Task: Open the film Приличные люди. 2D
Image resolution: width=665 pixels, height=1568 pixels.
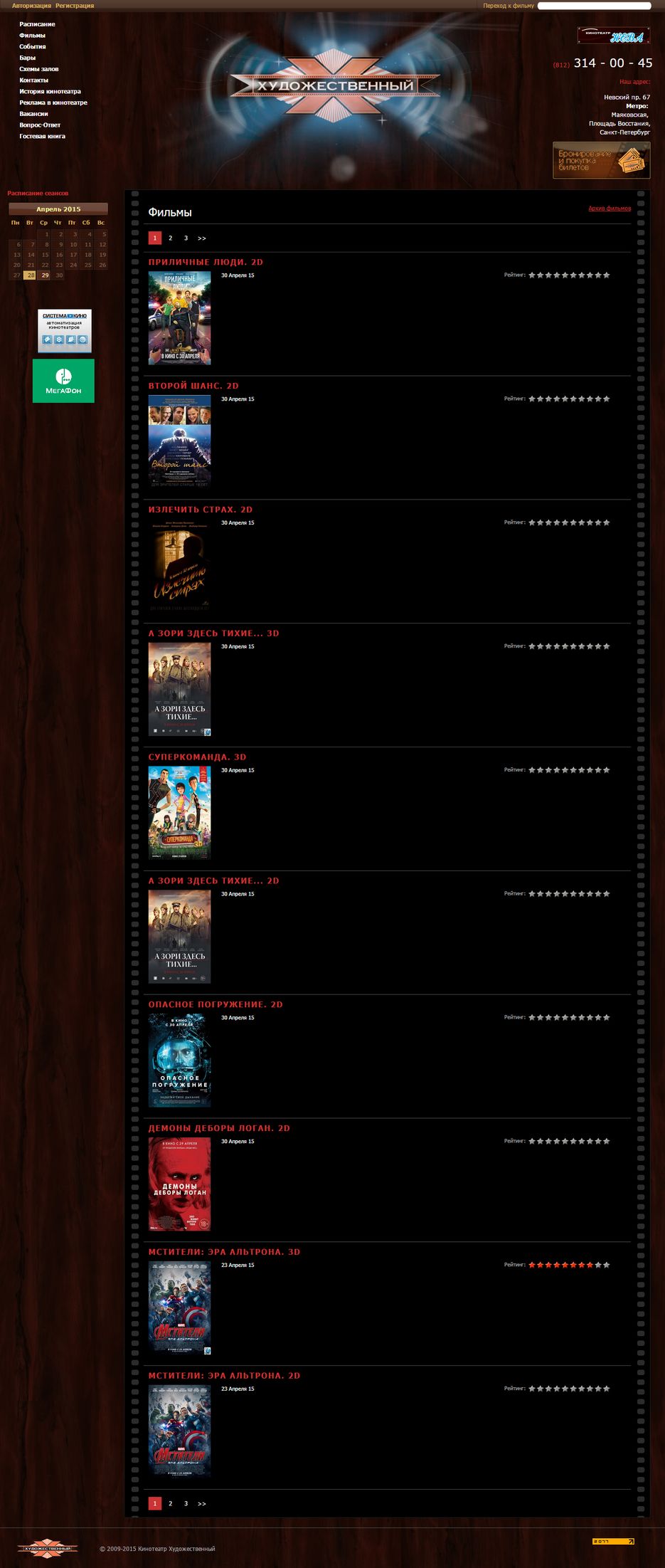Action: (x=206, y=262)
